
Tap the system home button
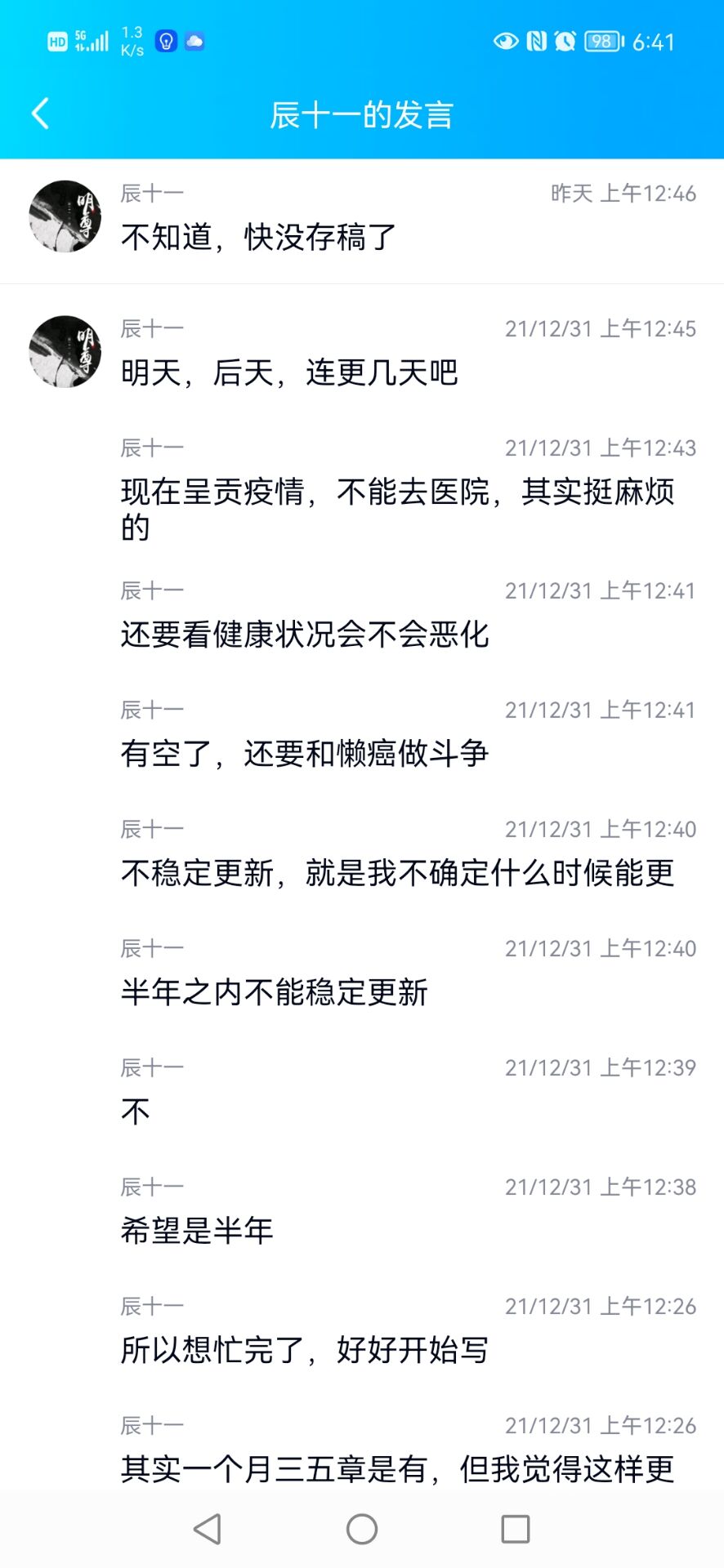click(361, 1529)
